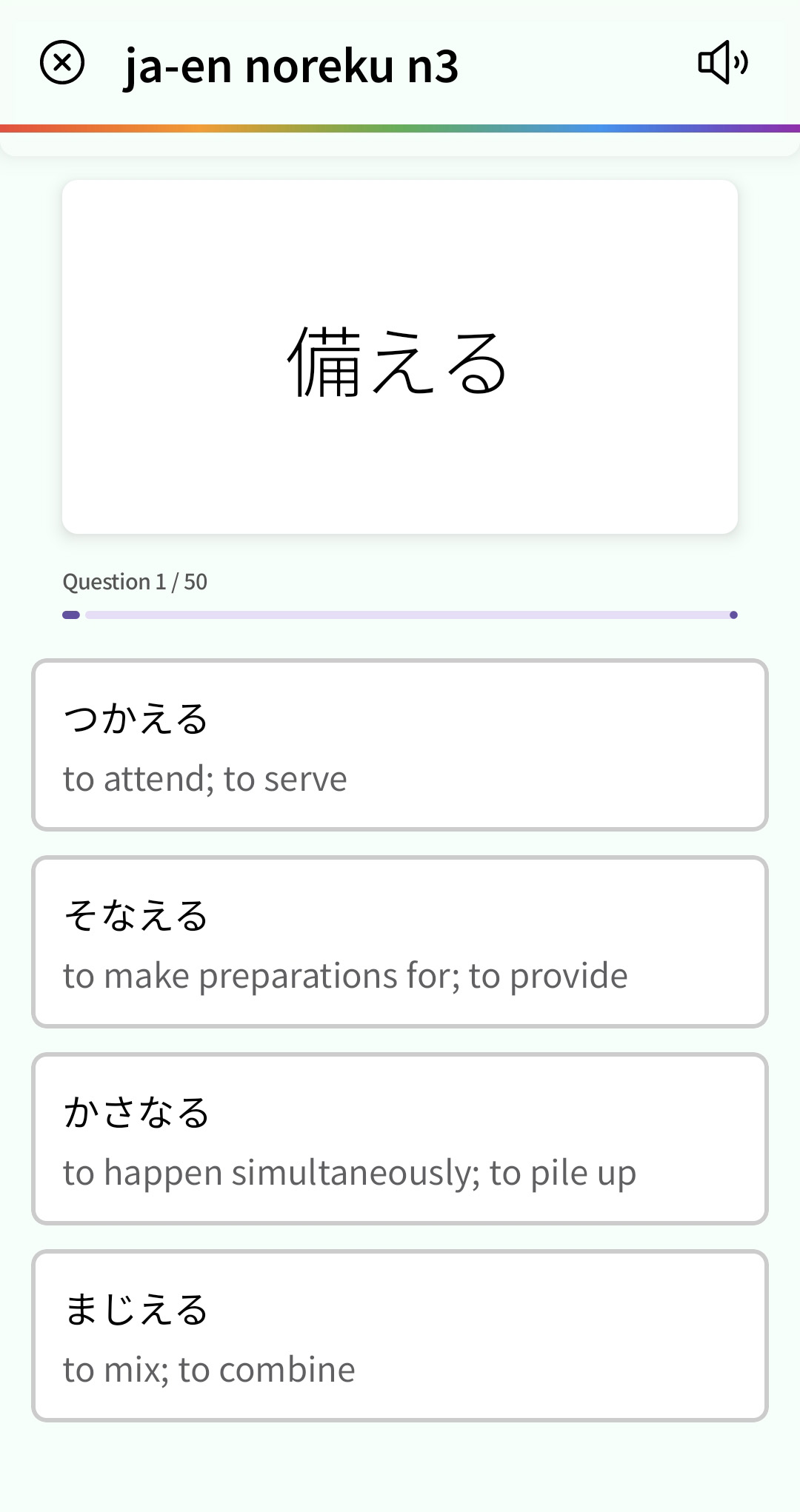Click the progress bar end dot
This screenshot has width=800, height=1512.
point(733,615)
